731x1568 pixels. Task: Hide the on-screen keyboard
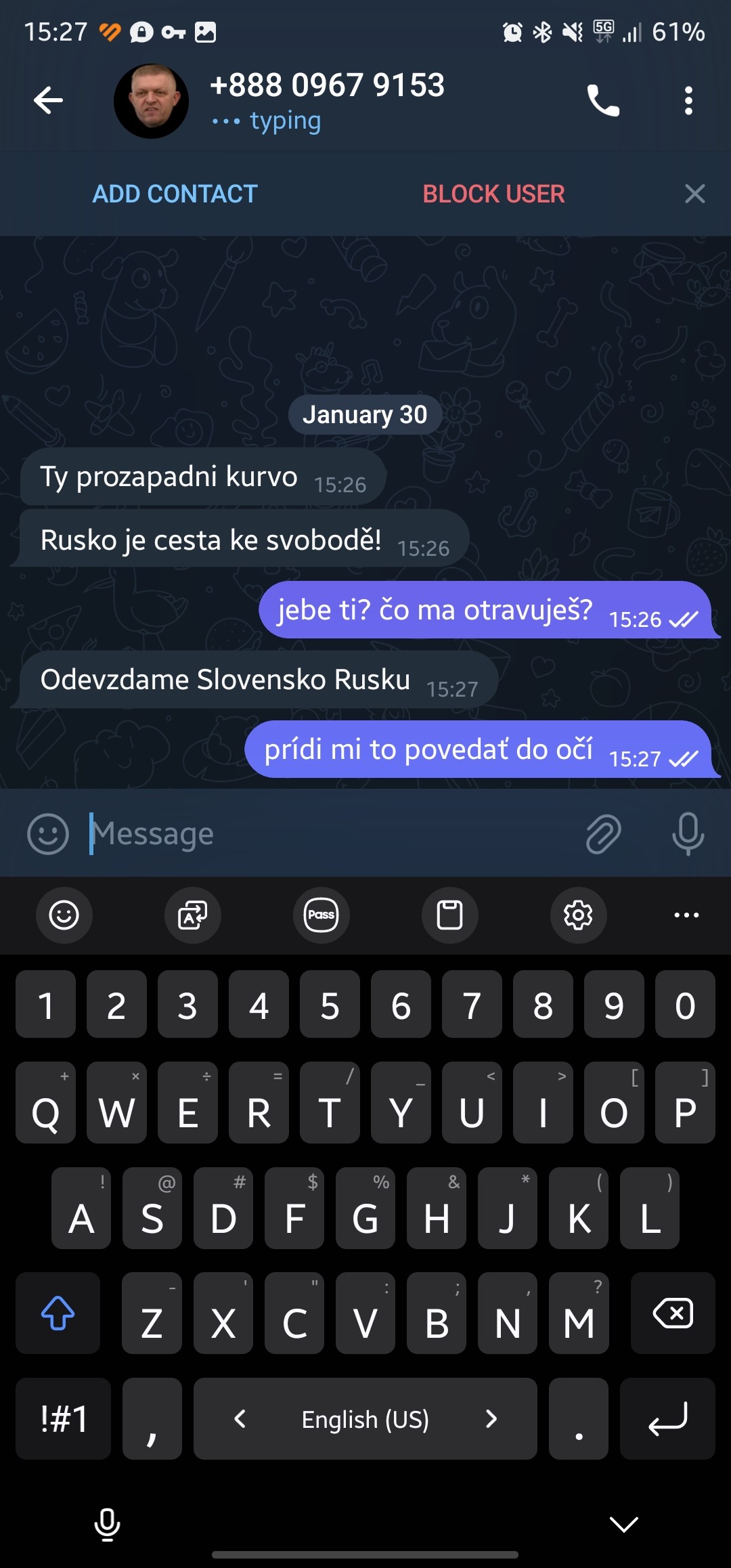[623, 1524]
